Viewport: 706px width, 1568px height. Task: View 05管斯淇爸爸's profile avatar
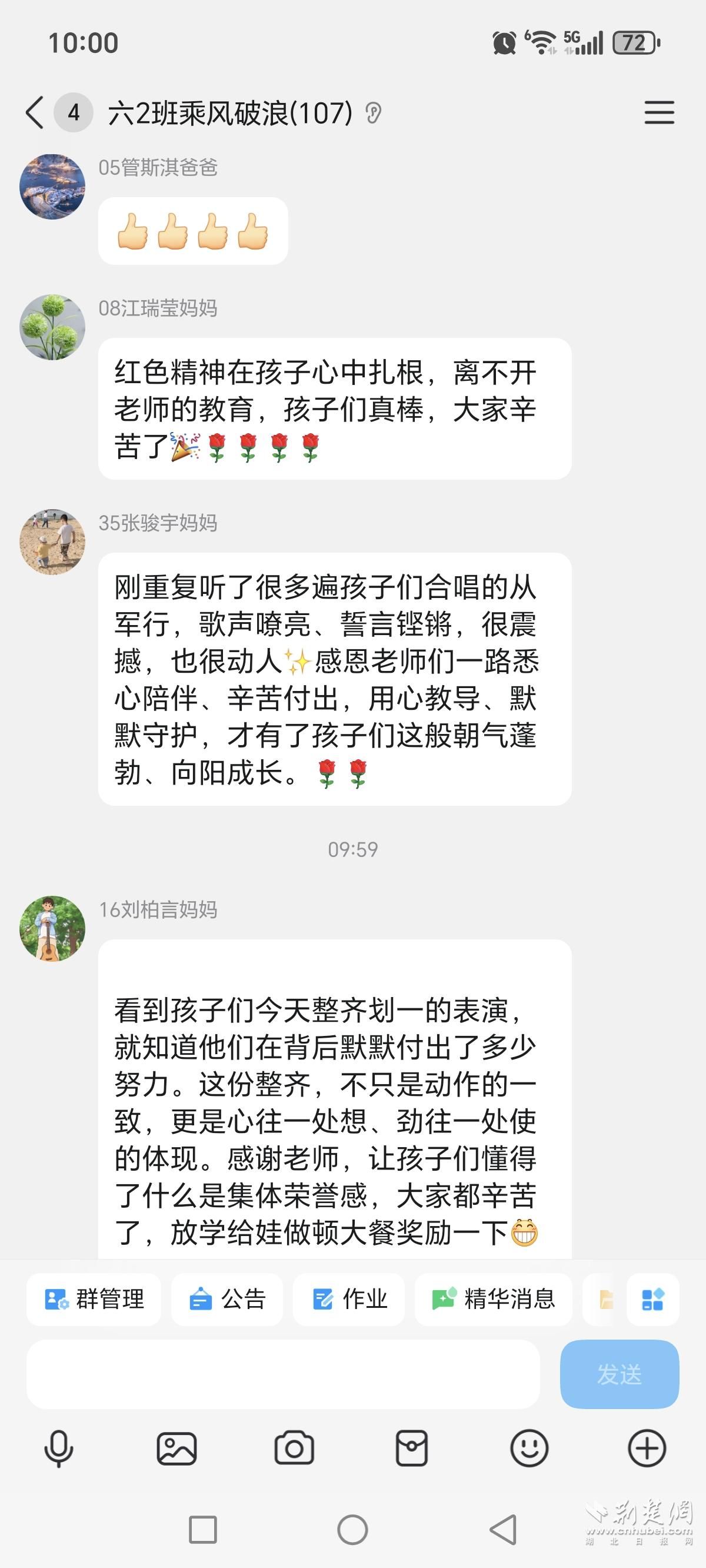tap(52, 187)
